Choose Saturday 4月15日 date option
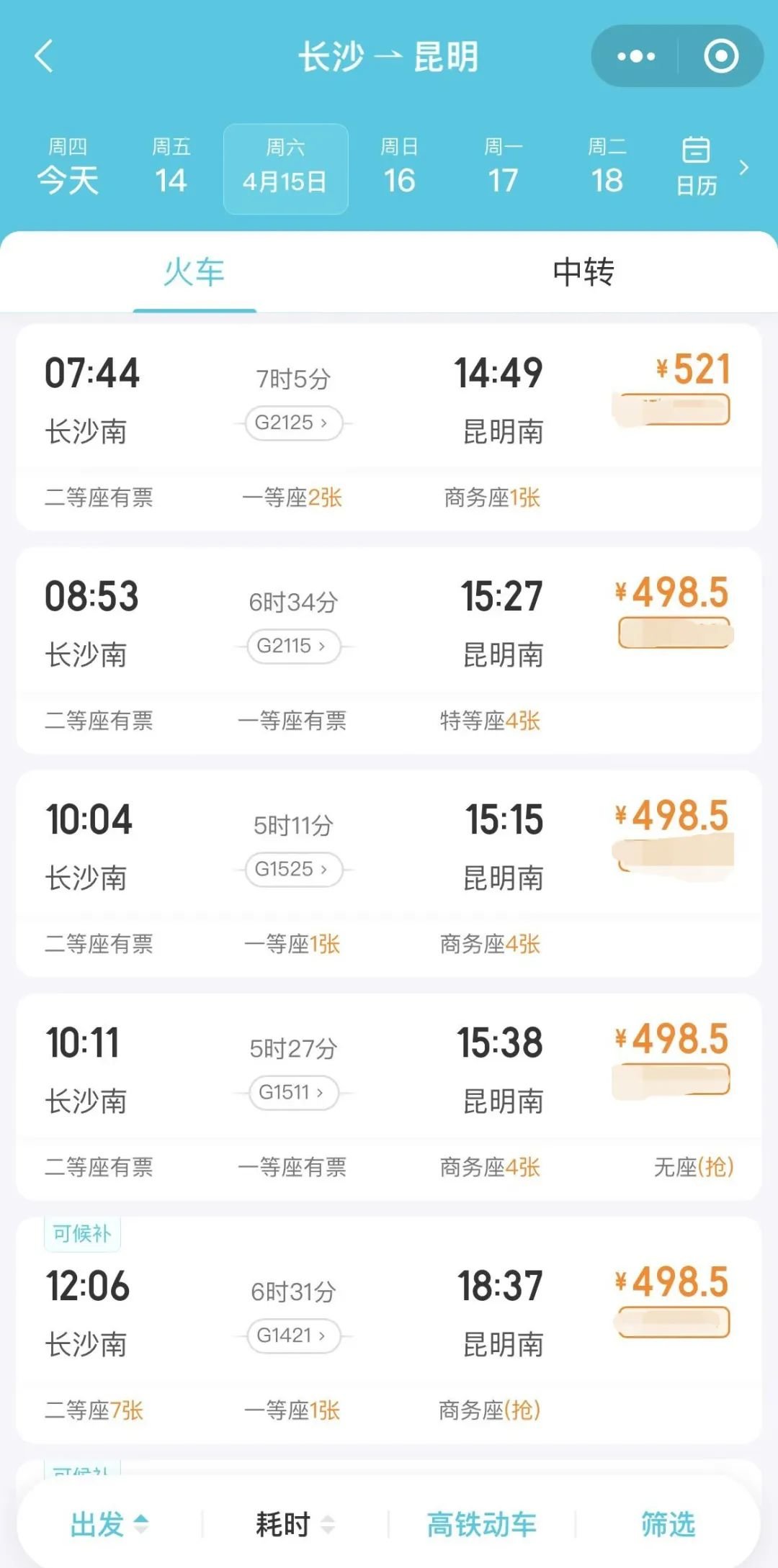The image size is (778, 1568). coord(285,168)
